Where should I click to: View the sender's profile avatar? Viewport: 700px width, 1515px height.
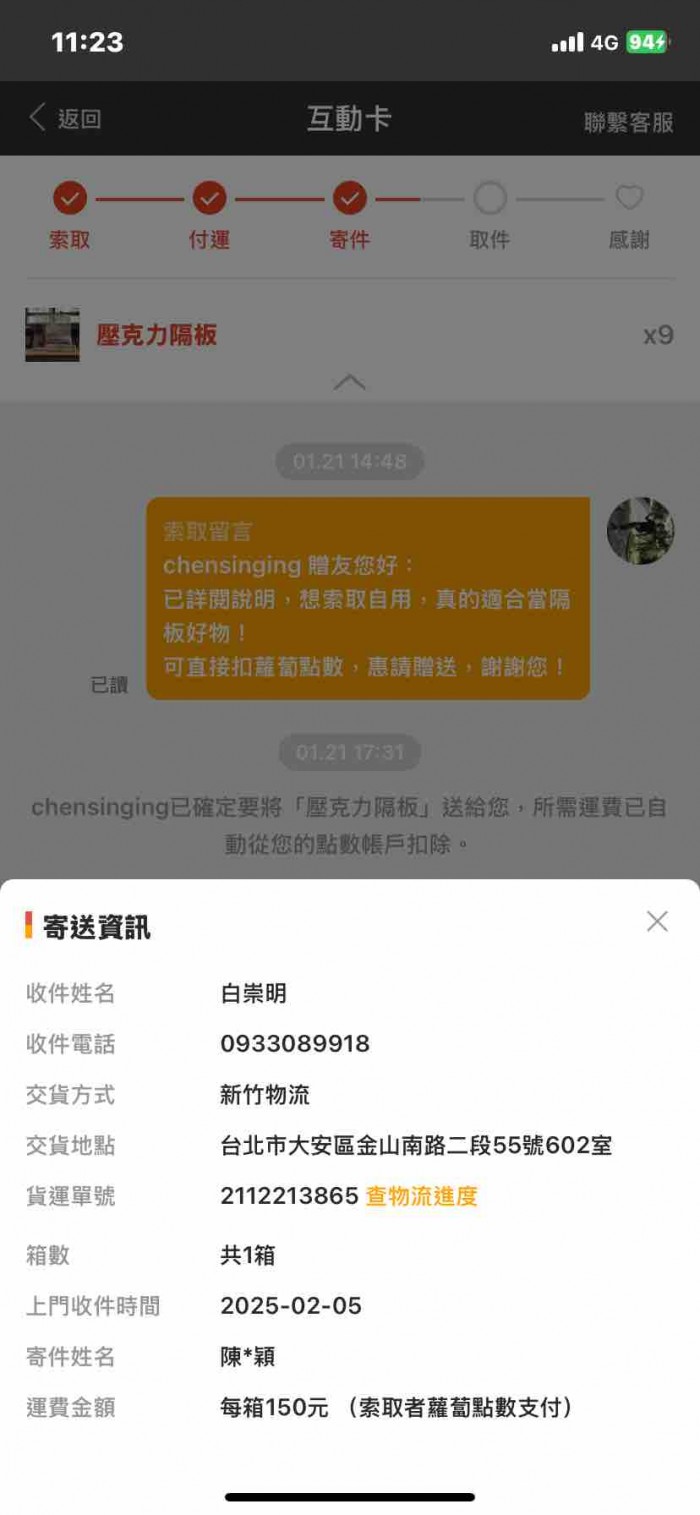(640, 531)
